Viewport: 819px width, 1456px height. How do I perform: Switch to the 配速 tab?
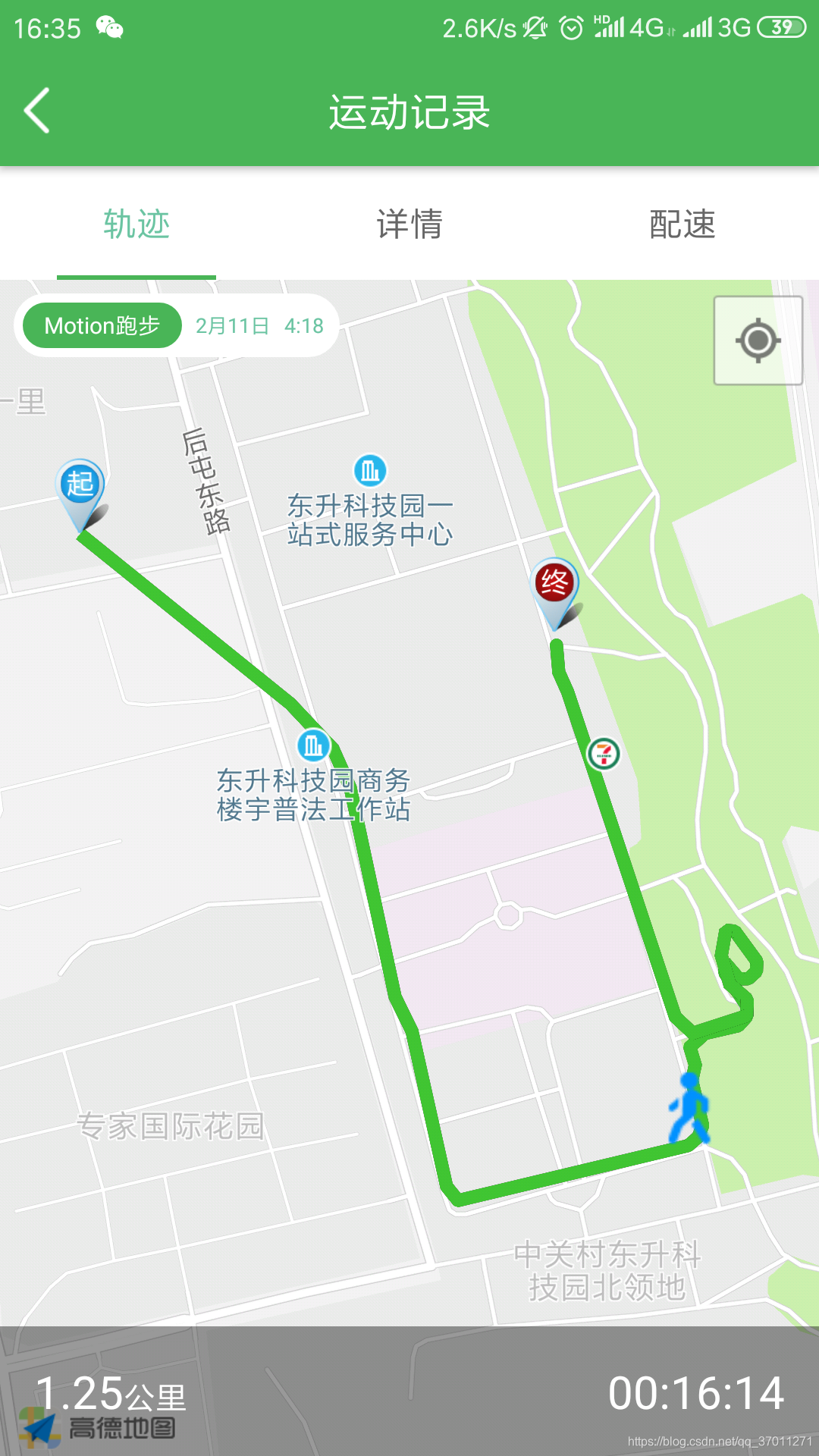682,224
